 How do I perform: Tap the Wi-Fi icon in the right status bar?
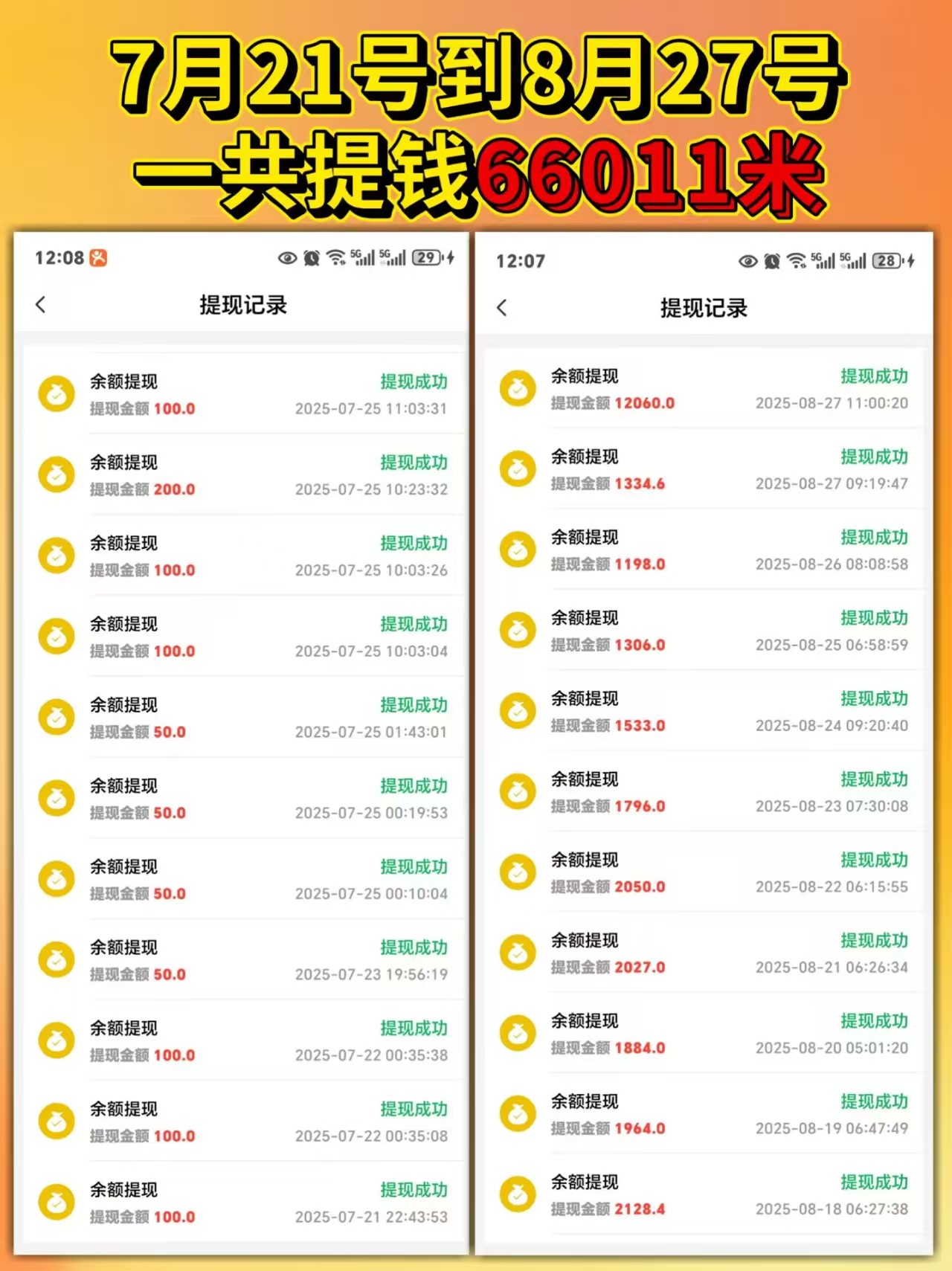pos(797,260)
